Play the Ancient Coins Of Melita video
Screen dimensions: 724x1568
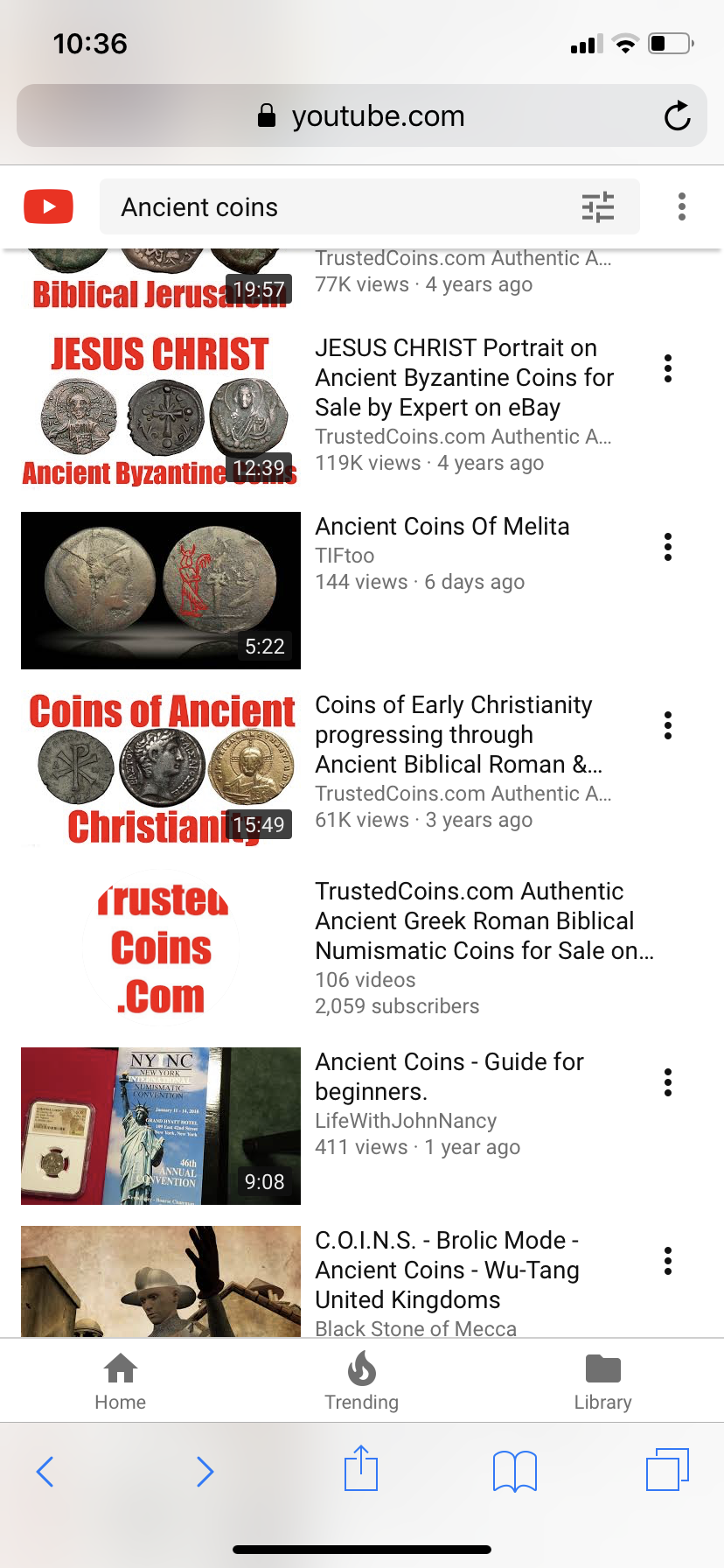pyautogui.click(x=161, y=591)
